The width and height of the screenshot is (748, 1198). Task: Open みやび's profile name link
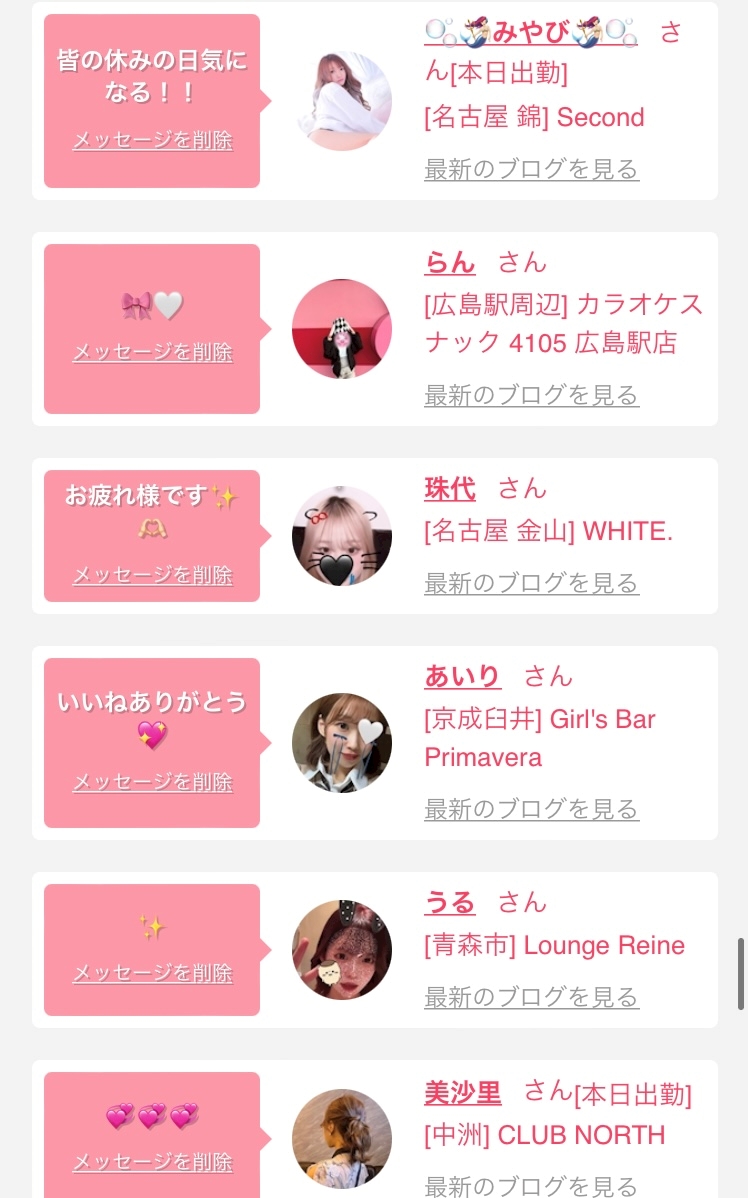tap(530, 33)
